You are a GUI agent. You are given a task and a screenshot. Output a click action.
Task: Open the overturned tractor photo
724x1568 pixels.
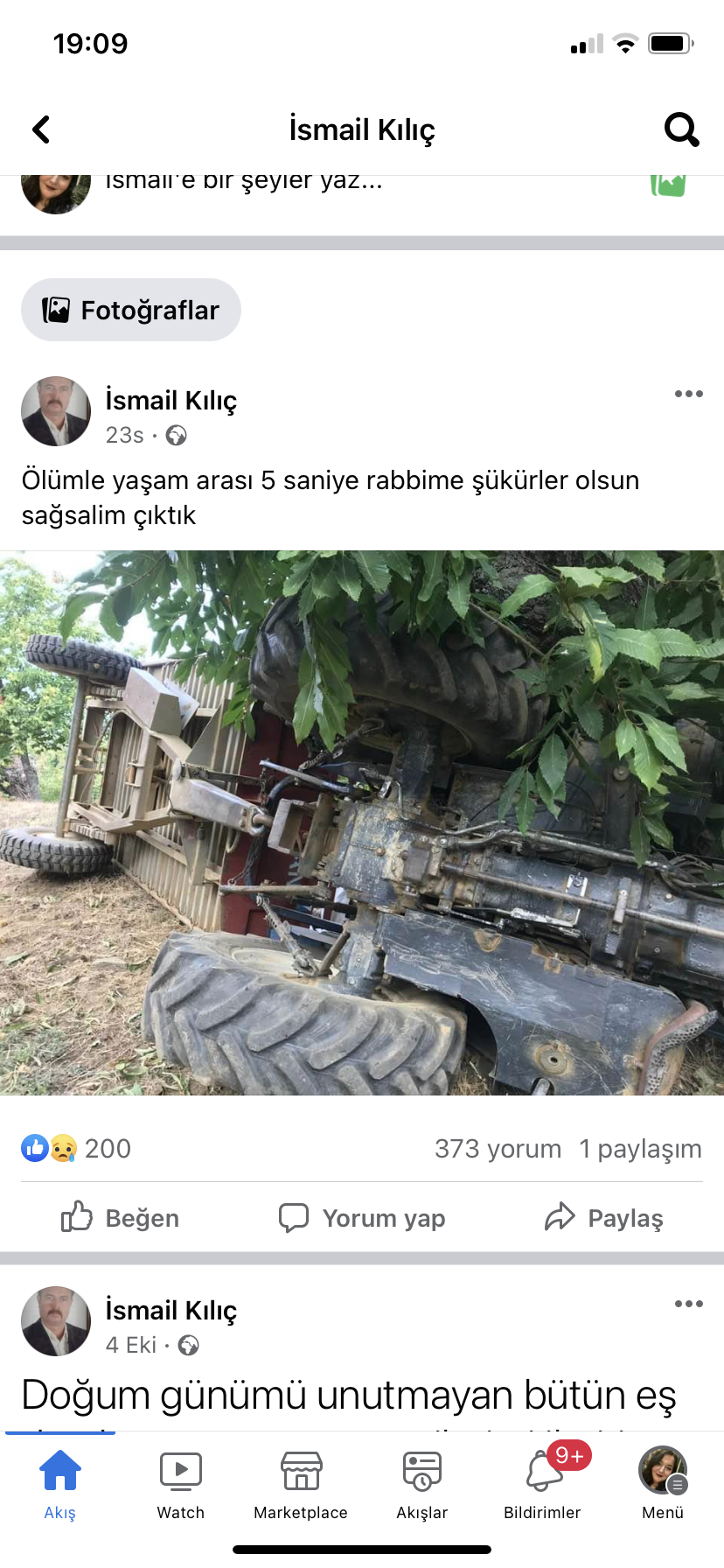tap(362, 822)
